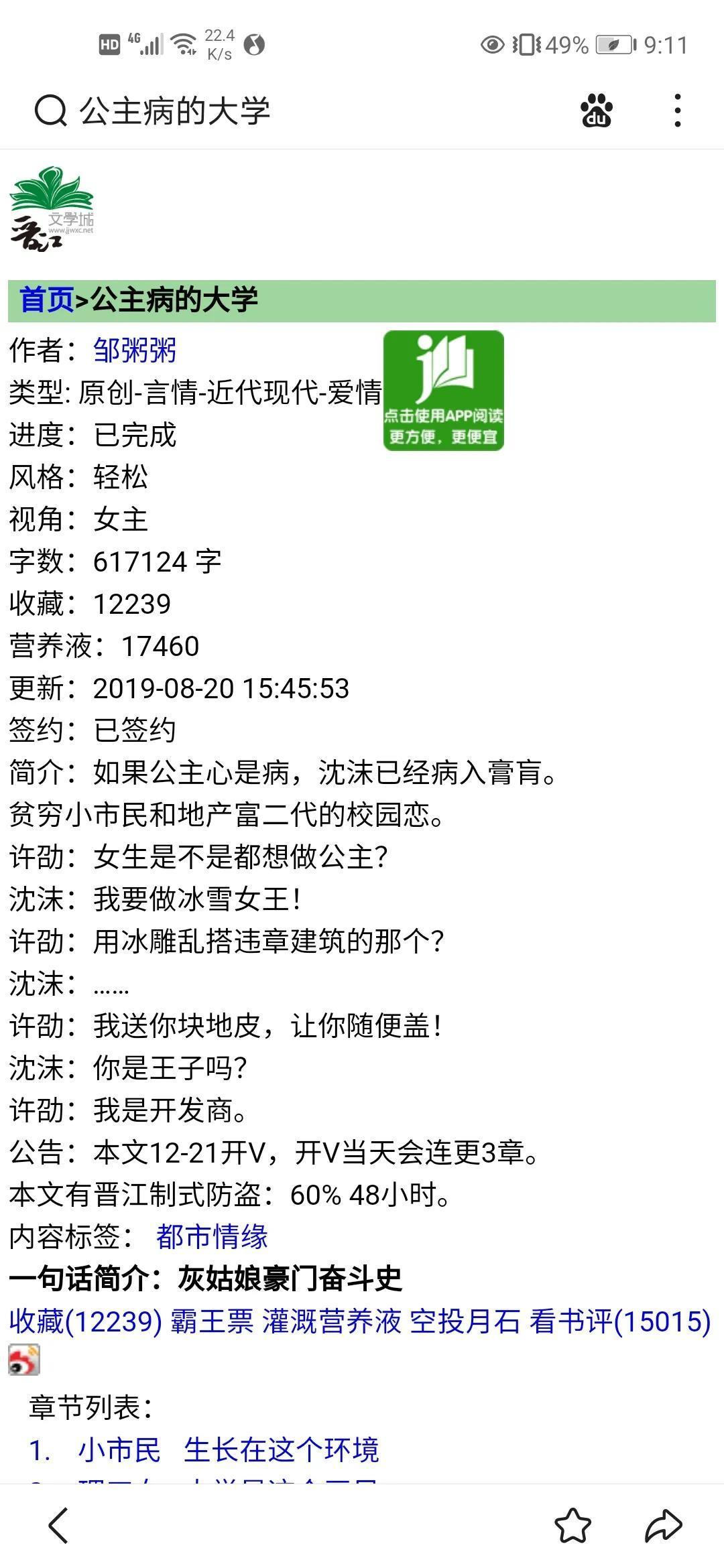Tap 收藏(12239) to bookmark the novel
This screenshot has width=724, height=1568.
point(86,1321)
